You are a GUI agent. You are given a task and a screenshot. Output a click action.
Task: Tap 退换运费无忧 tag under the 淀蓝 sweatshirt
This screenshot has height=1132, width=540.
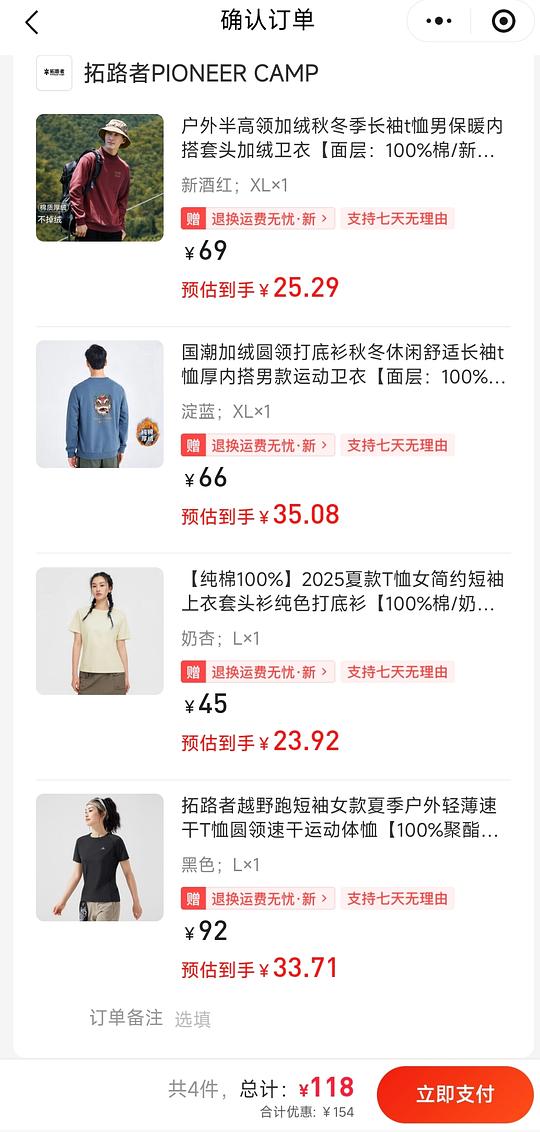[258, 445]
